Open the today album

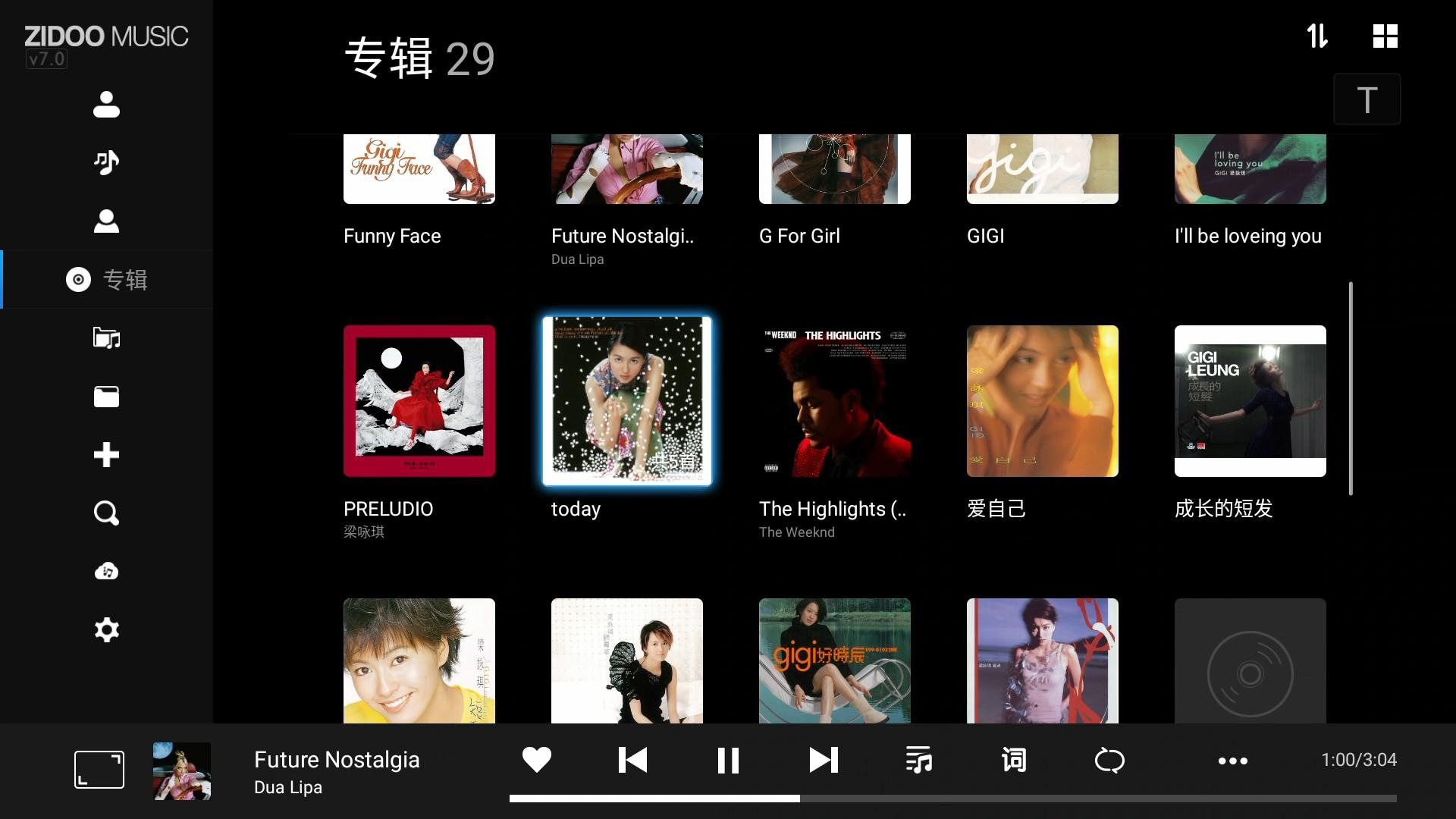[626, 401]
